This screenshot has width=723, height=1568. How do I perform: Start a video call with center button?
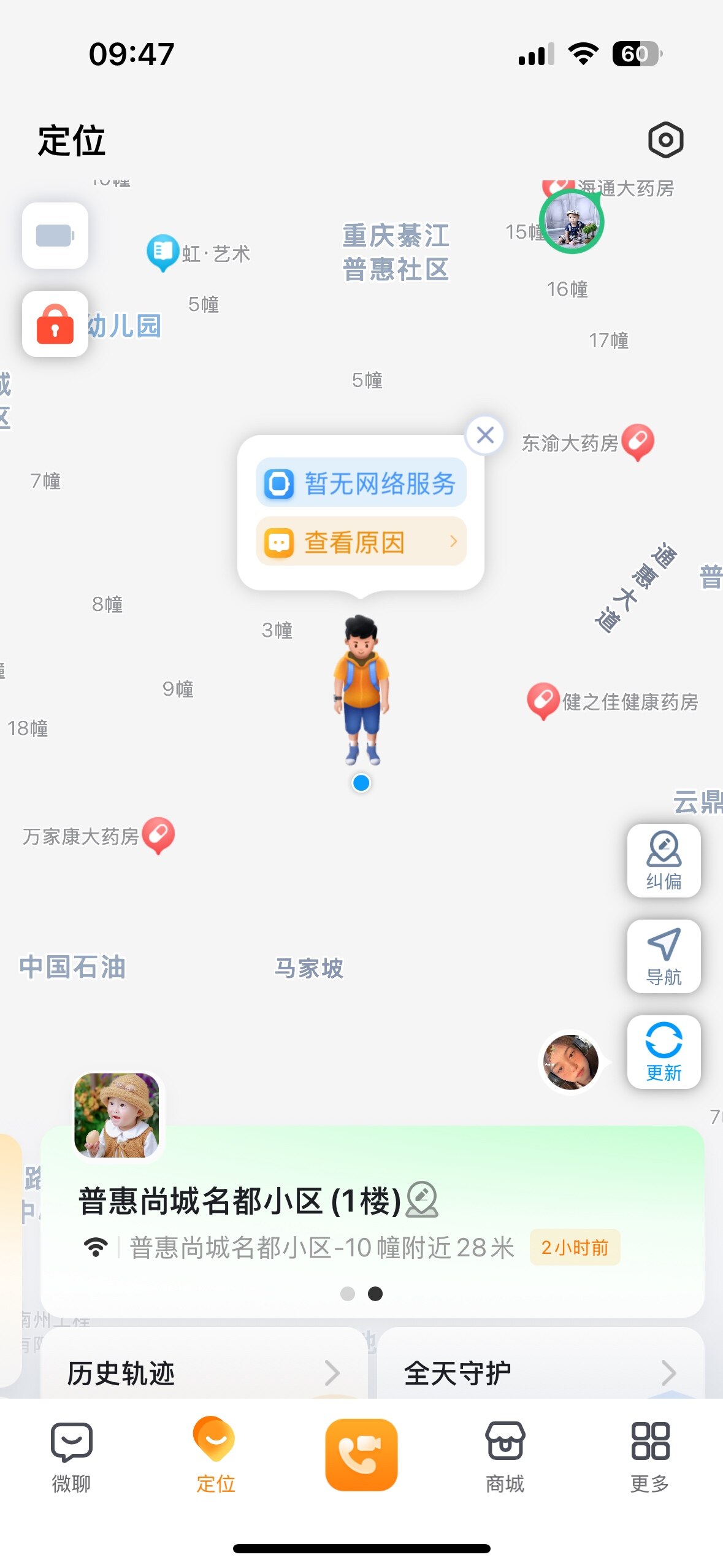(361, 1455)
